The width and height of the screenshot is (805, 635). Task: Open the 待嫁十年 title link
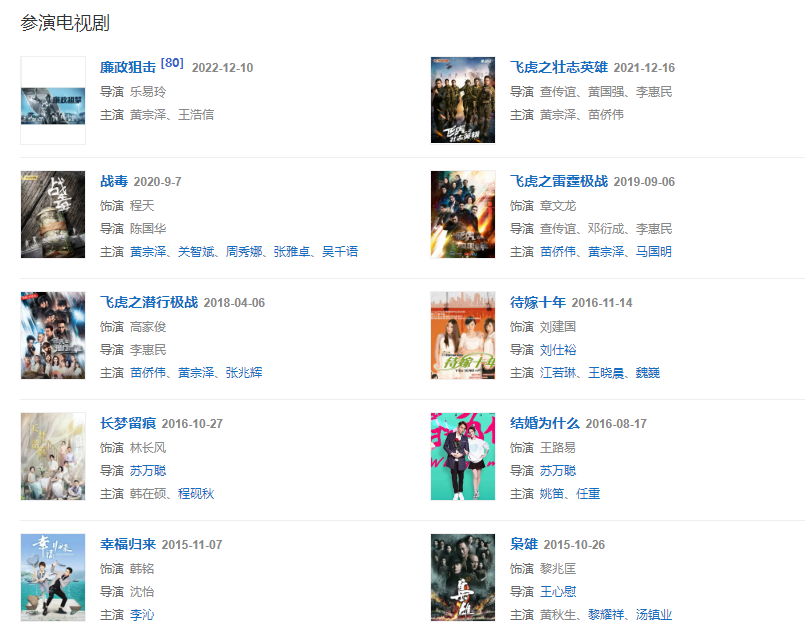[537, 303]
